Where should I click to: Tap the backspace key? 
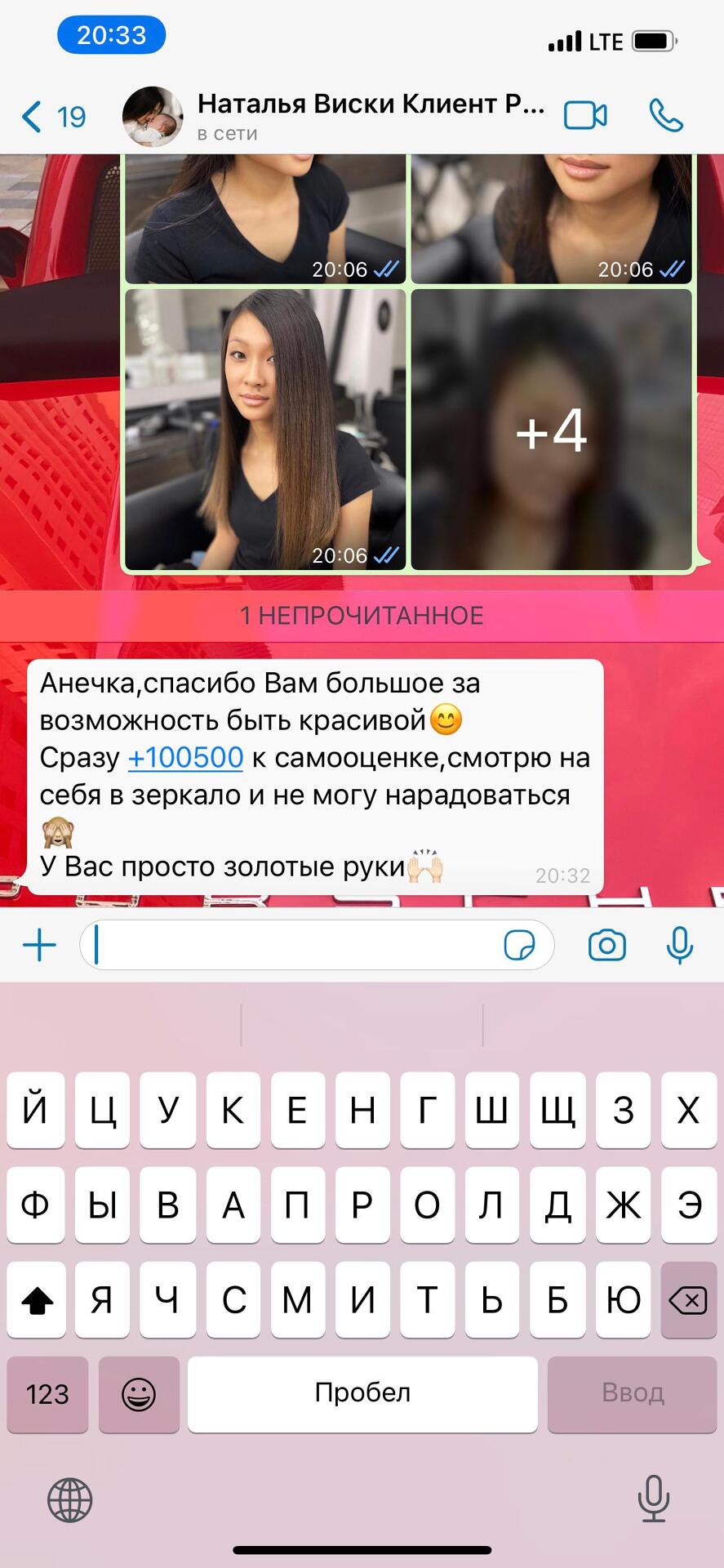coord(688,1299)
